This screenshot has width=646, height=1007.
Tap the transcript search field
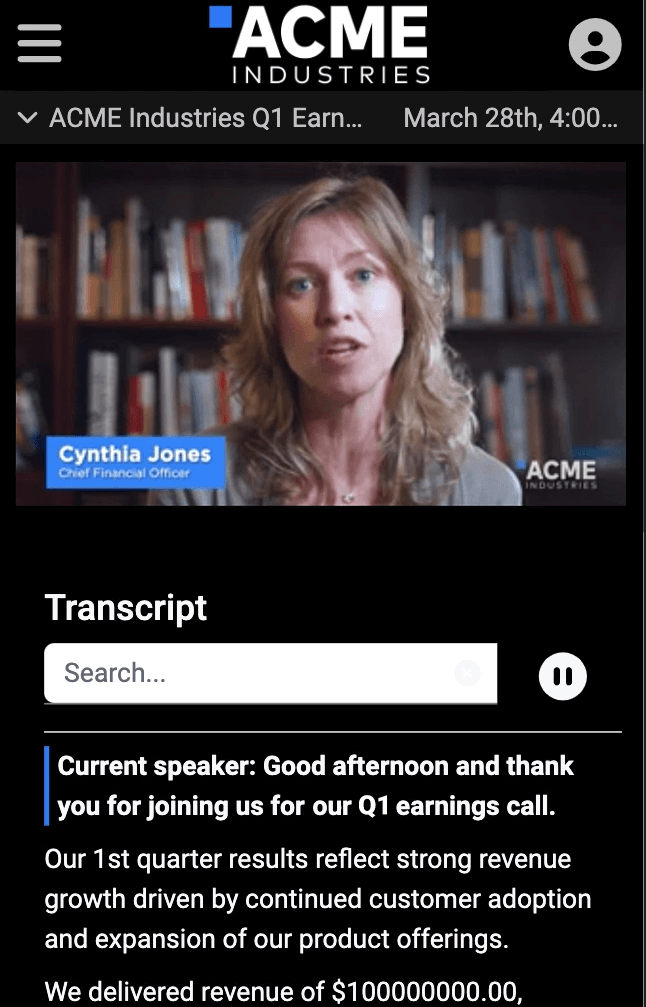click(x=250, y=673)
